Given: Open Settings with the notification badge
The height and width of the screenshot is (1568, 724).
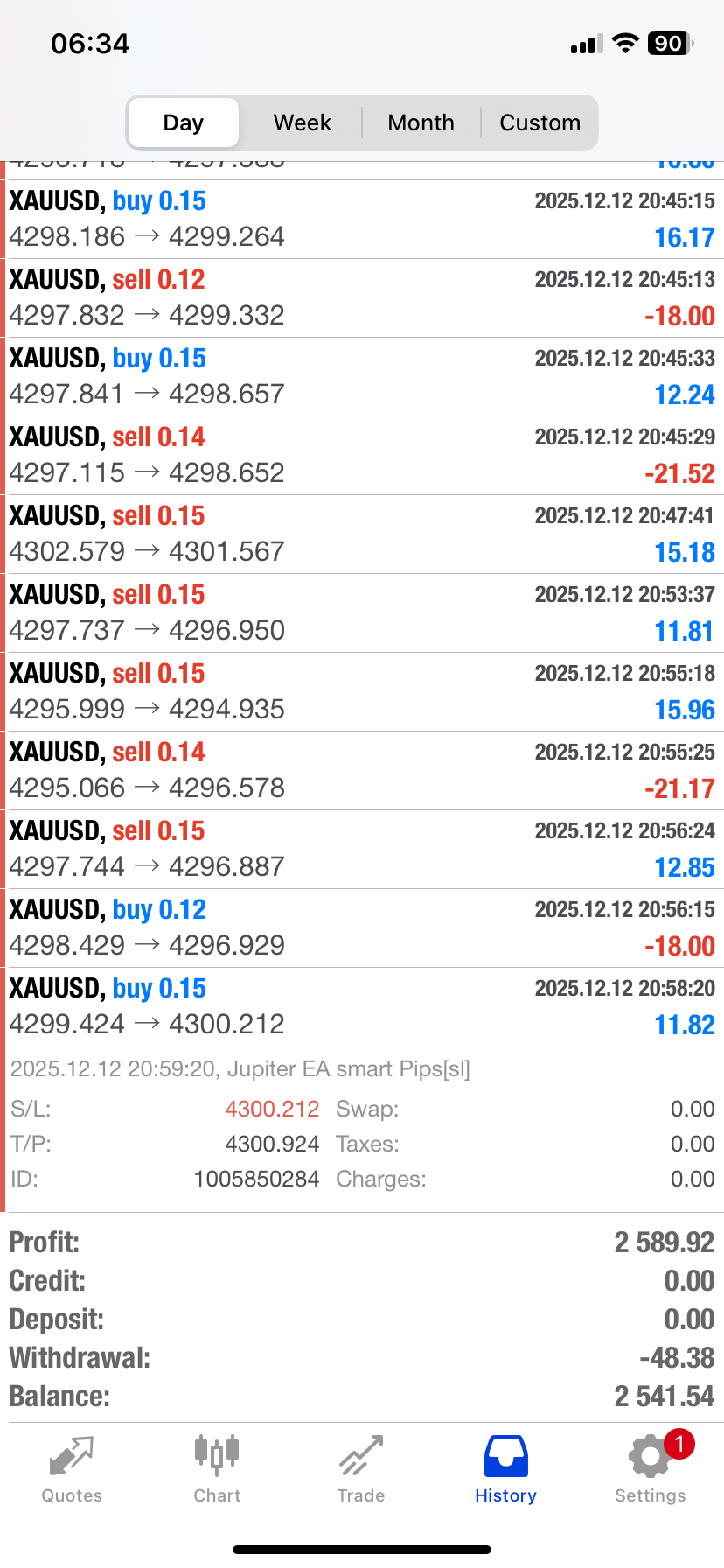Looking at the screenshot, I should point(650,1470).
